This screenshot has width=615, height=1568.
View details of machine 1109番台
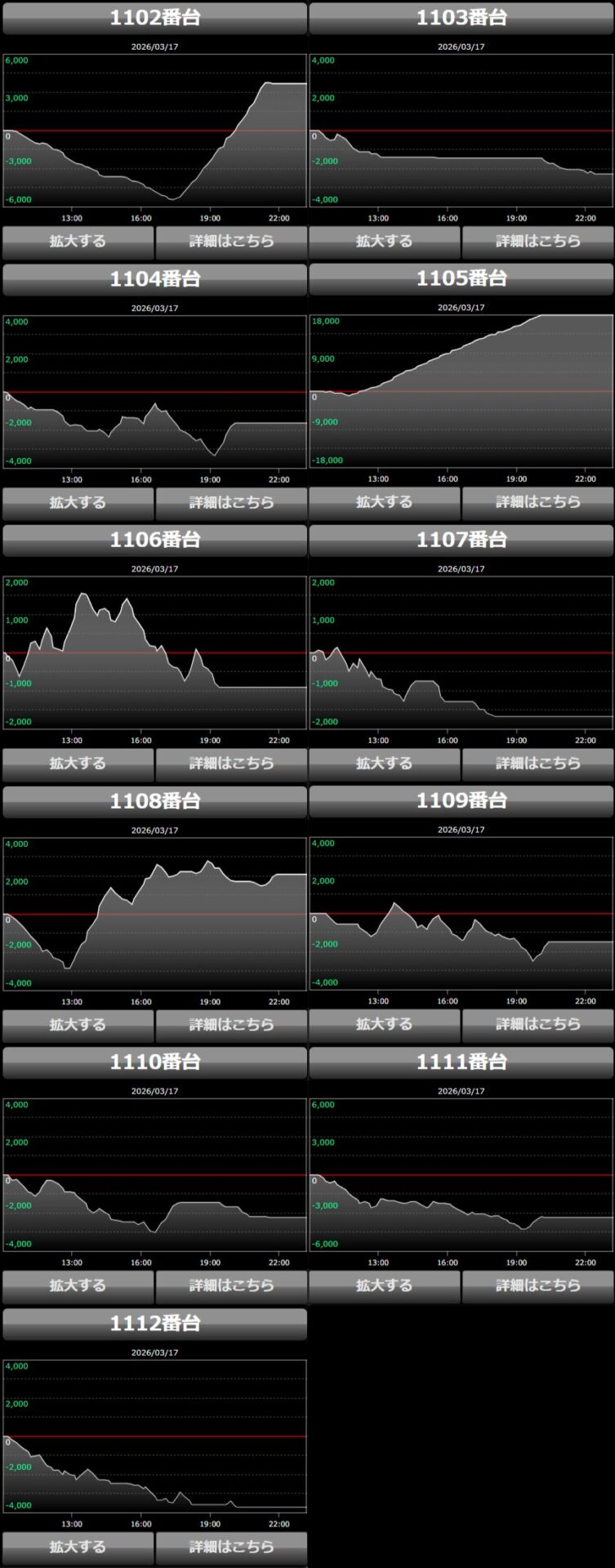(537, 1024)
